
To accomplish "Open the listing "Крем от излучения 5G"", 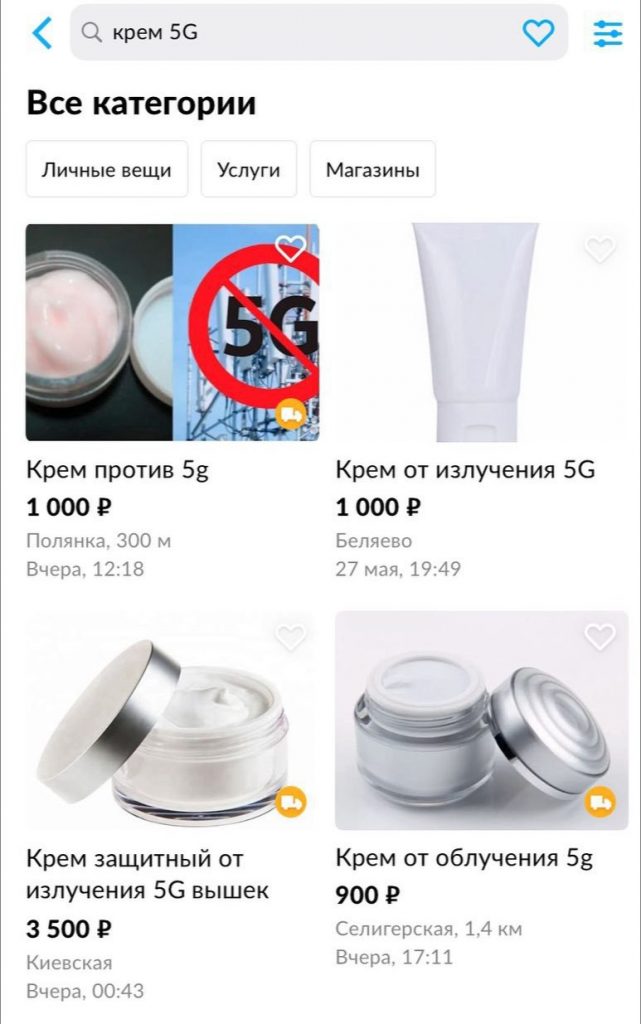I will tap(481, 333).
